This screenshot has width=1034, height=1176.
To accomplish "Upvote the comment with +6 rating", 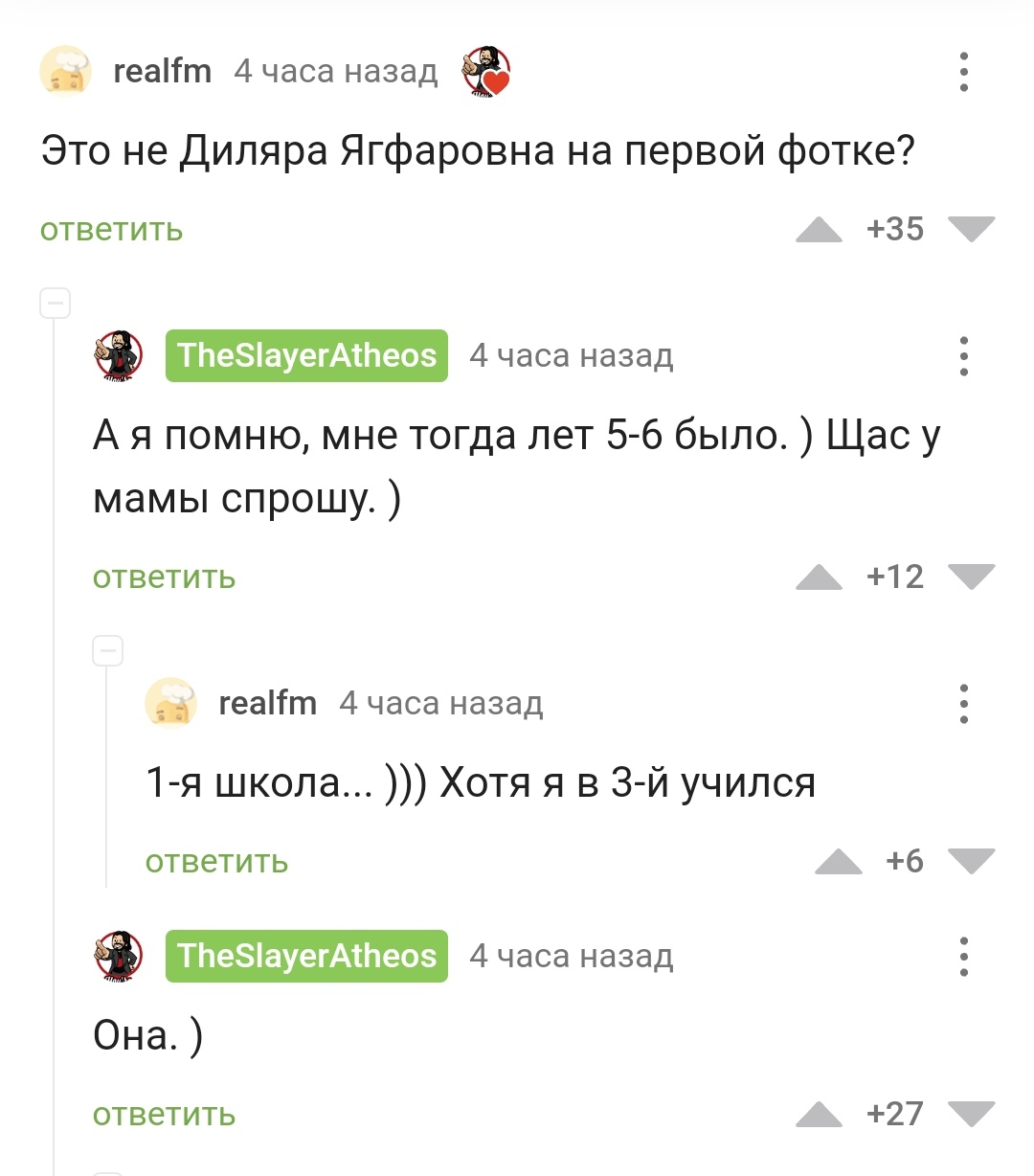I will 838,862.
